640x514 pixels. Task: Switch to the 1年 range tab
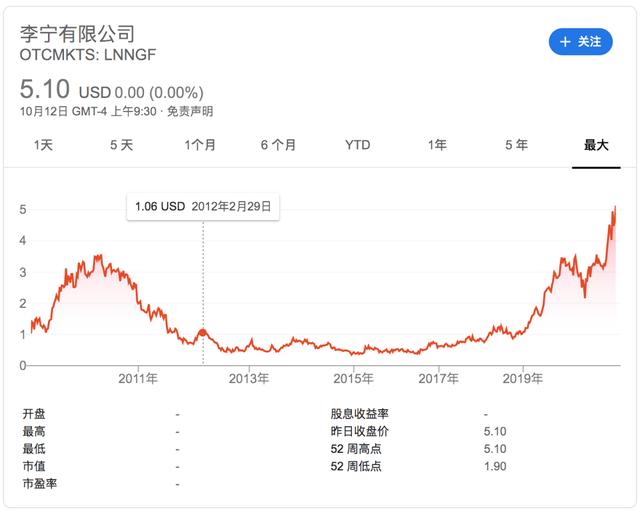pos(437,145)
